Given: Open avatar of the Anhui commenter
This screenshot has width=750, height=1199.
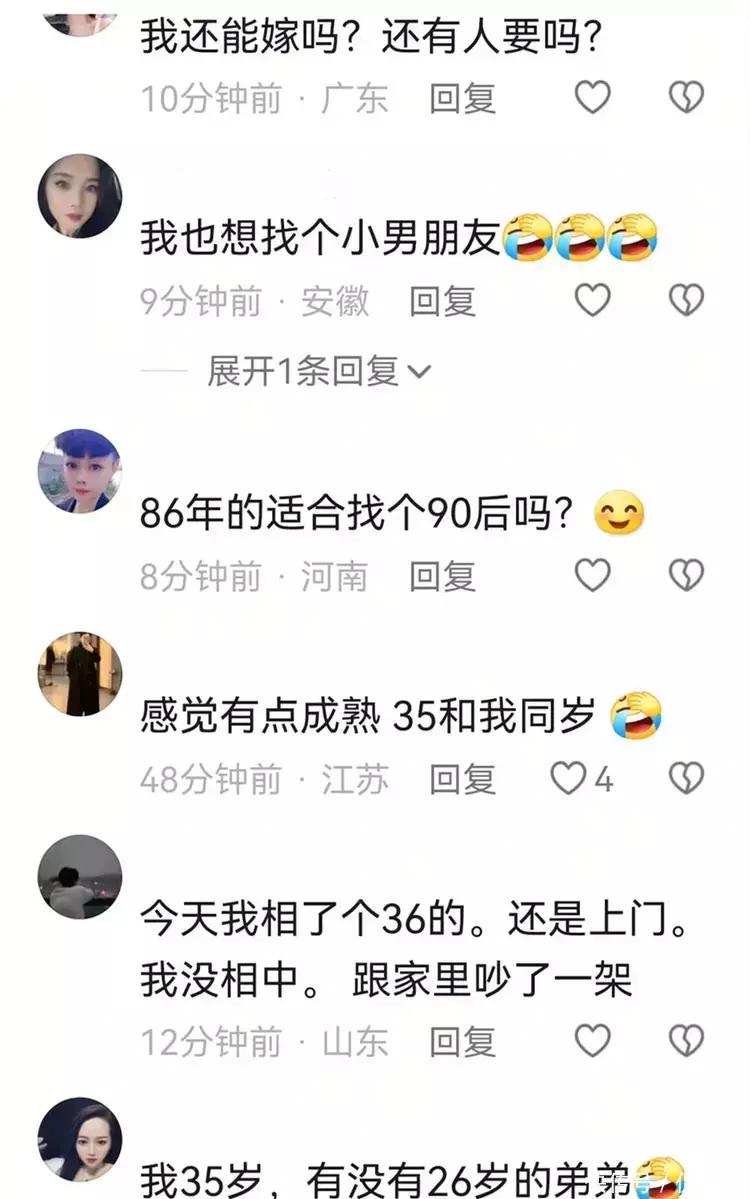Looking at the screenshot, I should [80, 196].
